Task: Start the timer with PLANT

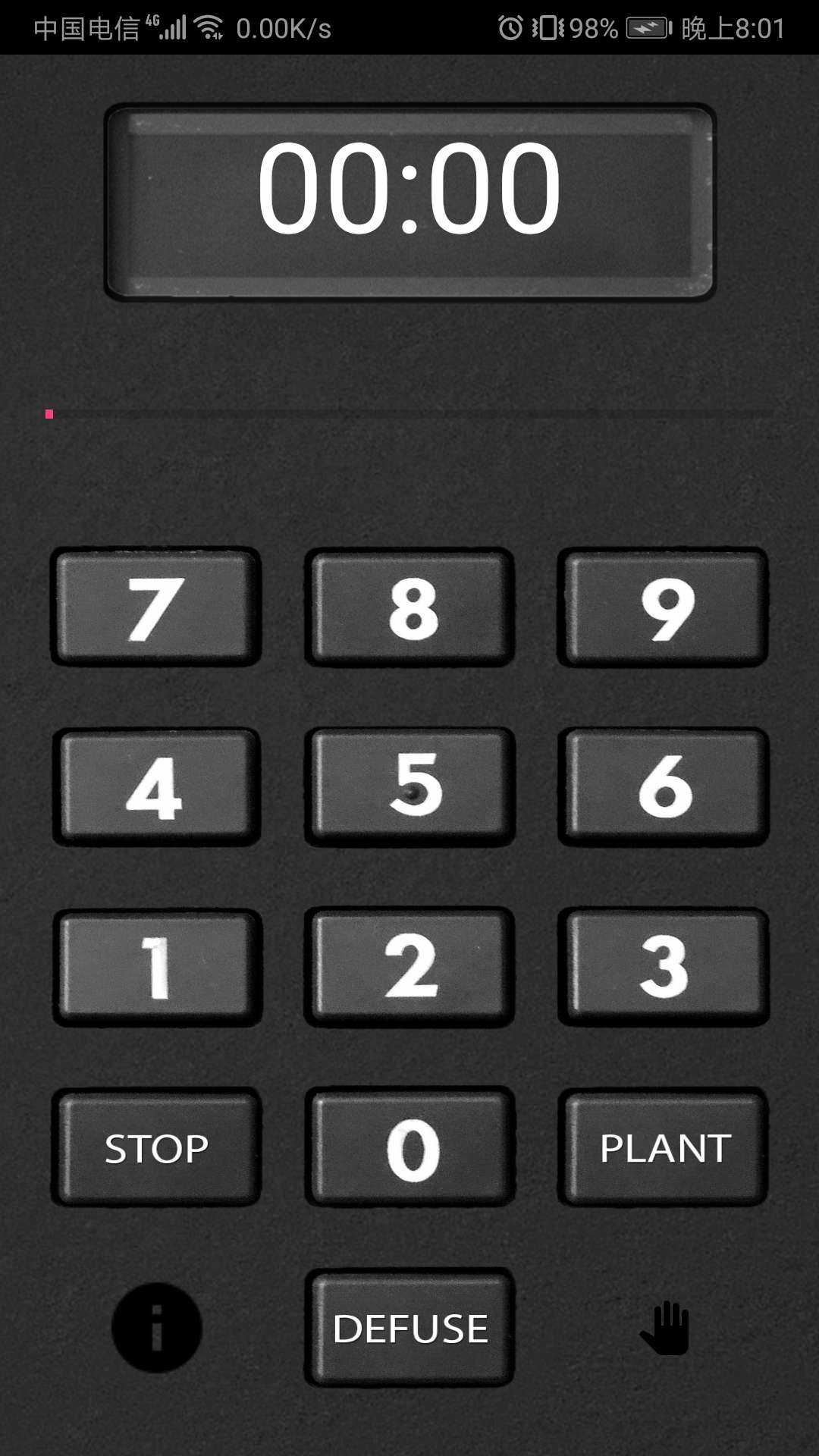Action: [x=664, y=1147]
